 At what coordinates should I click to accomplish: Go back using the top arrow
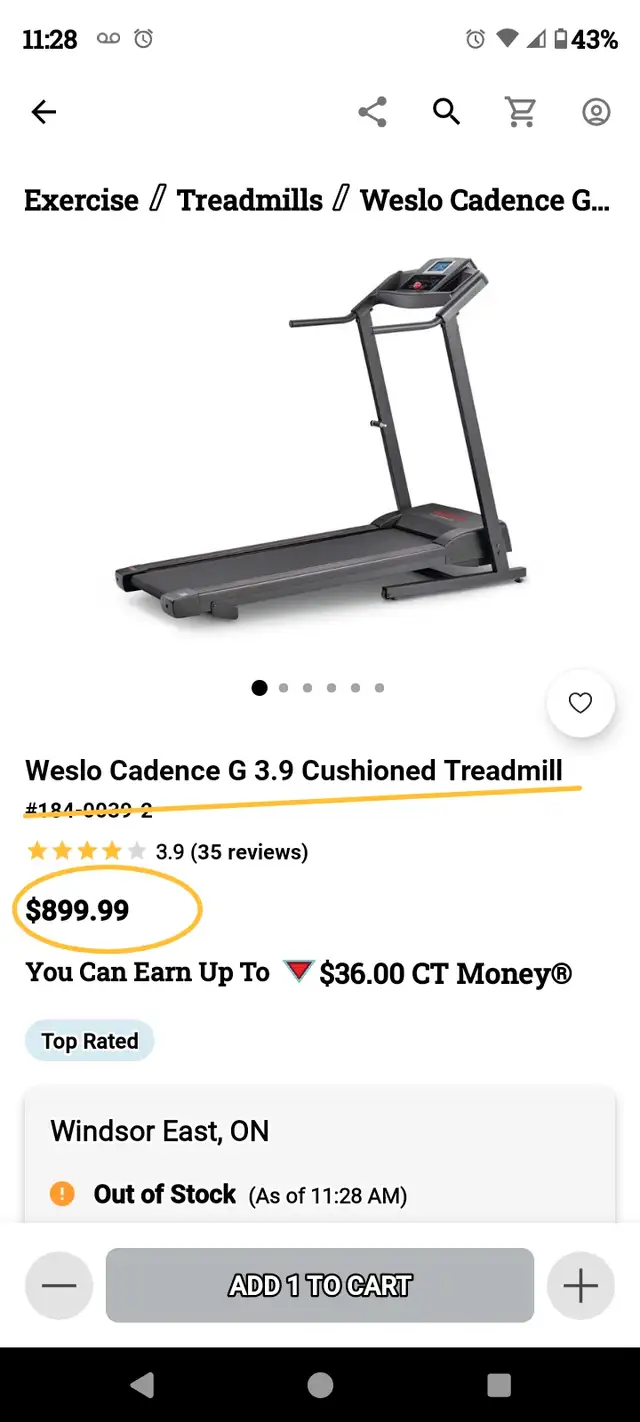click(44, 112)
